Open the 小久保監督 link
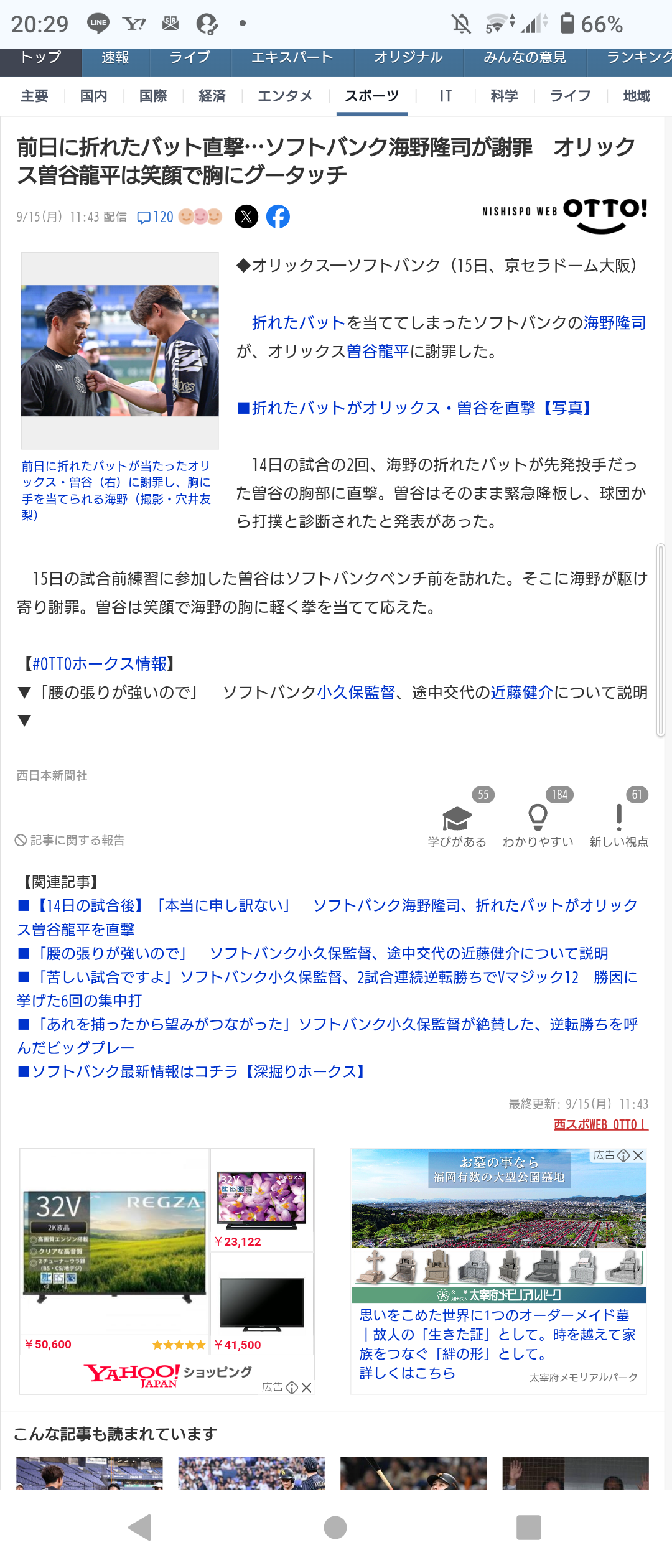 coord(356,693)
